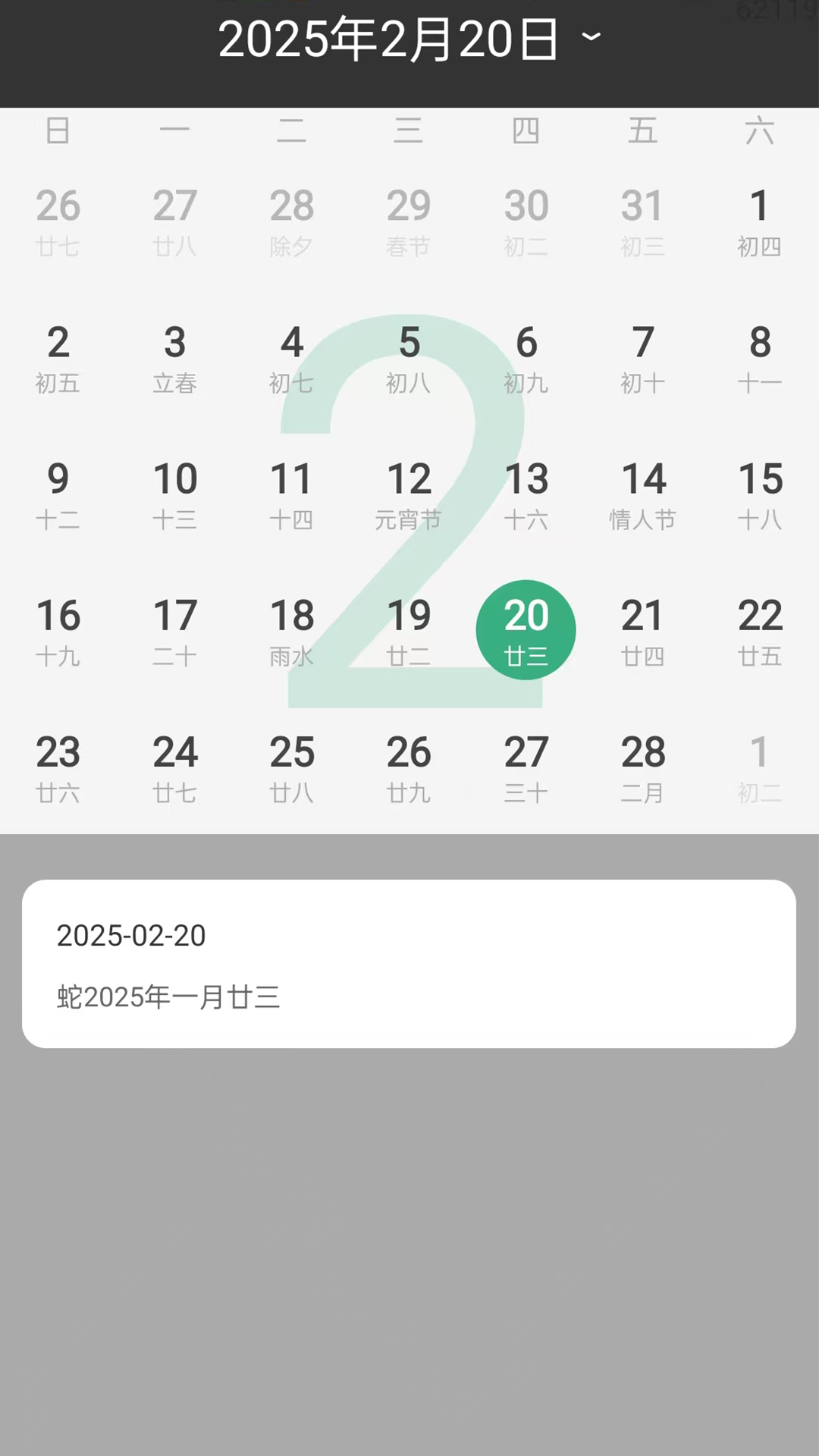This screenshot has height=1456, width=819.
Task: Select February 22 (廿五)
Action: (759, 630)
